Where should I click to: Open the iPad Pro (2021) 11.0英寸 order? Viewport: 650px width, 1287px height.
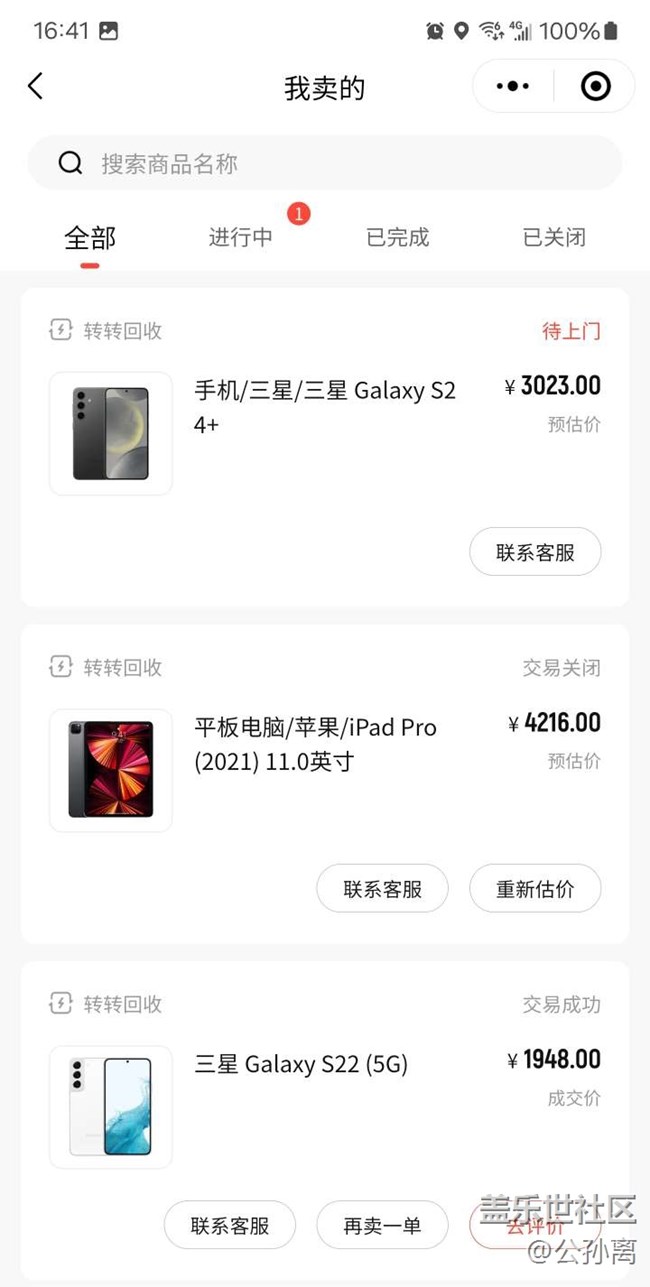click(324, 745)
